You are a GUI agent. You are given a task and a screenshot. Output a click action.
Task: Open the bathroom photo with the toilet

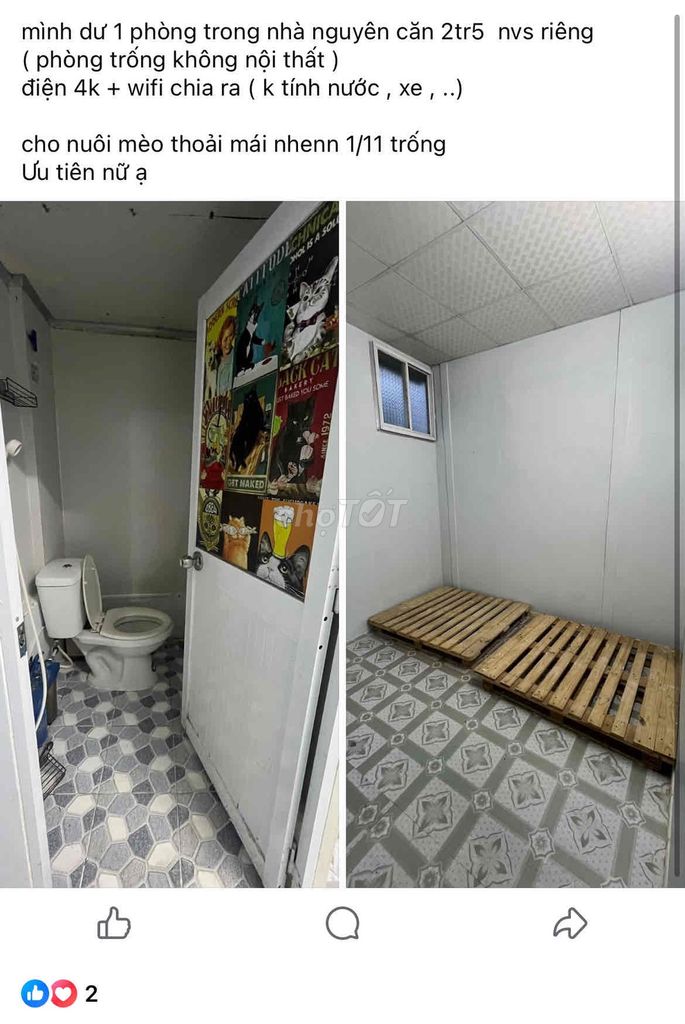(169, 545)
